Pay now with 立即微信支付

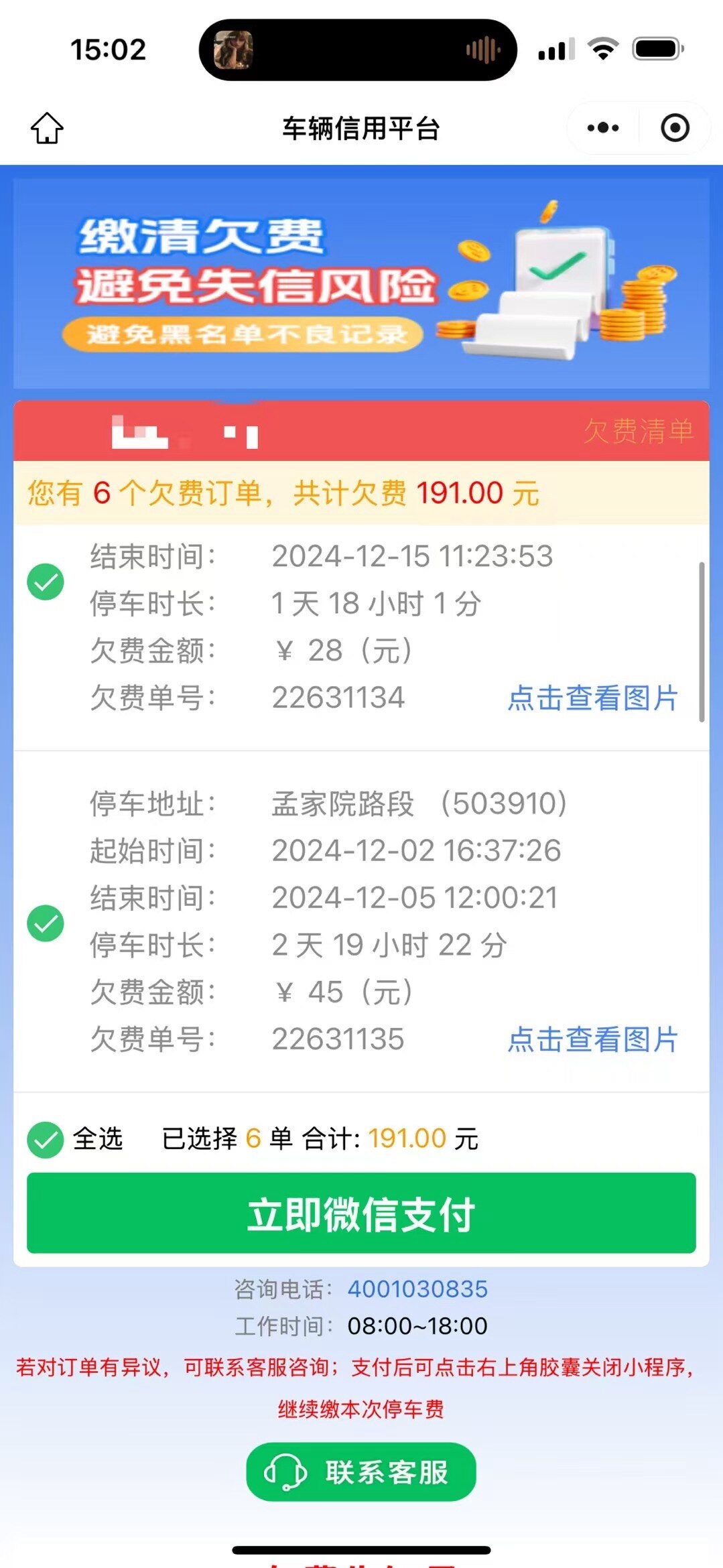pos(361,1214)
